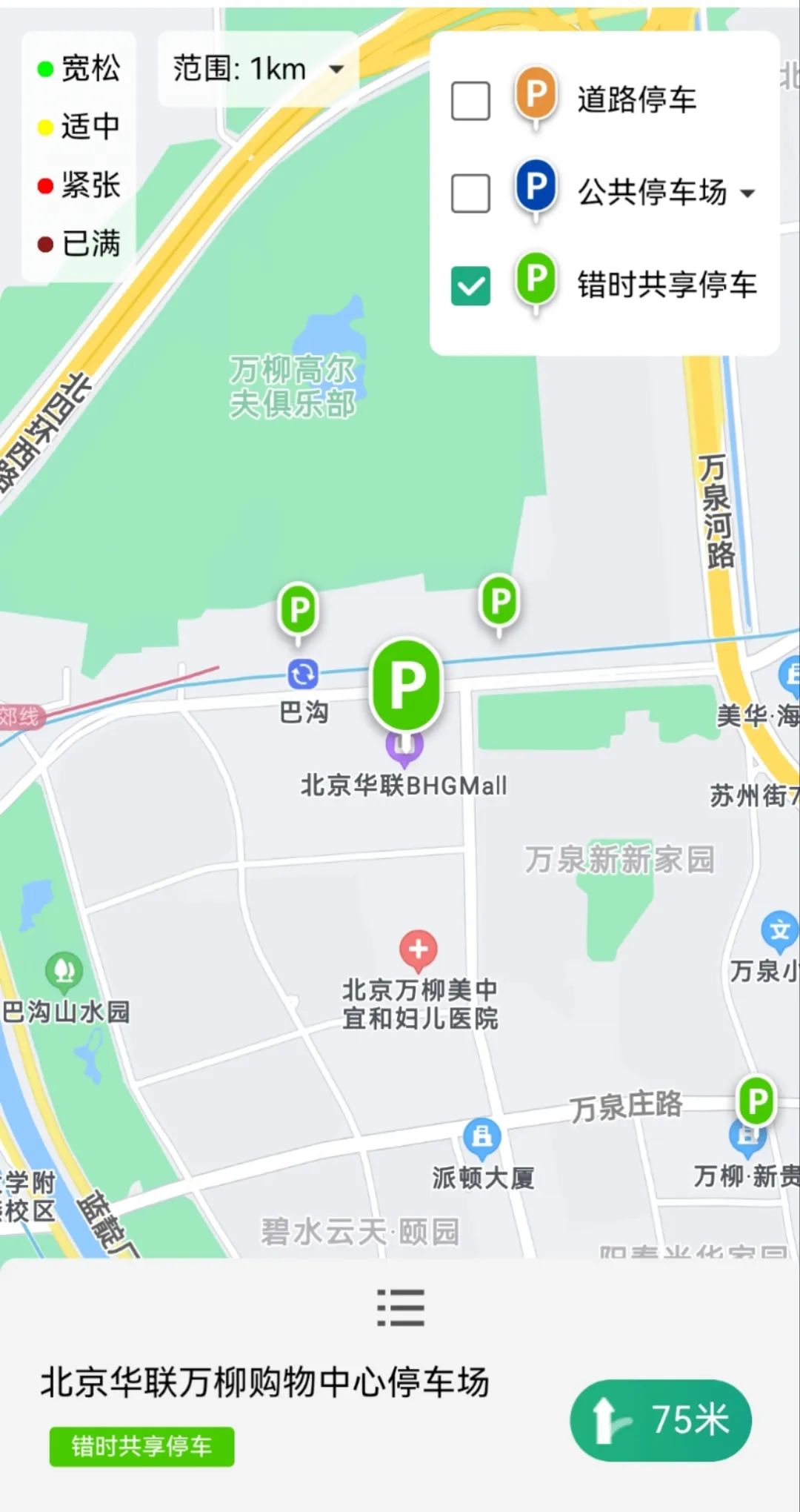Select the parking marker near 万柳·新贵
The image size is (800, 1512).
(756, 1102)
